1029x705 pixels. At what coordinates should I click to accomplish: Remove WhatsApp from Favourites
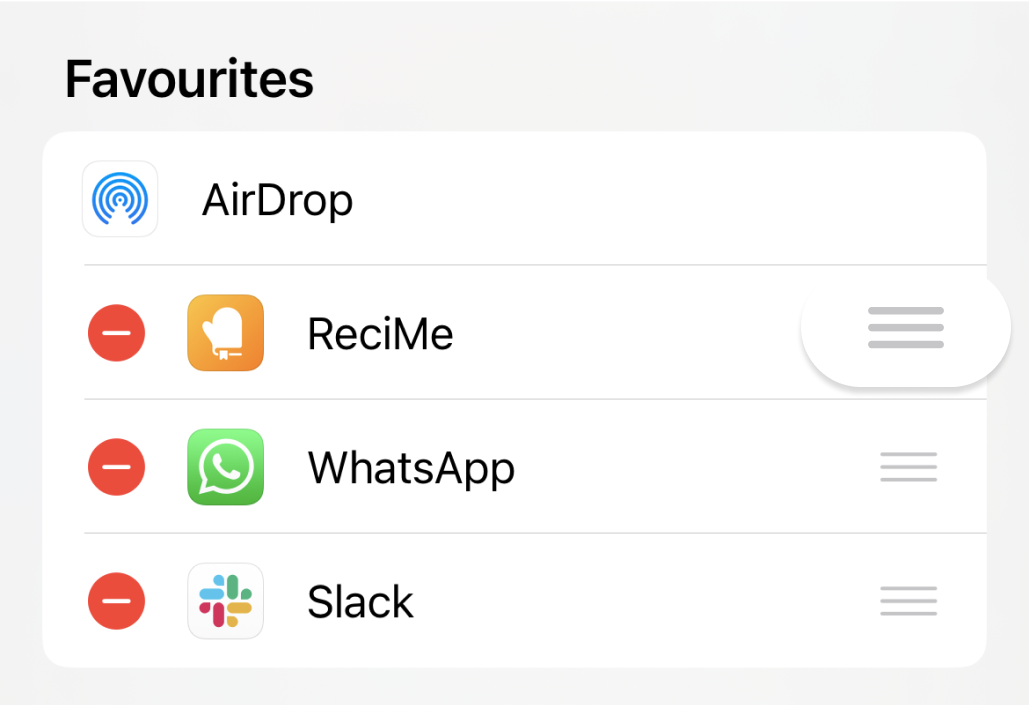pos(116,467)
